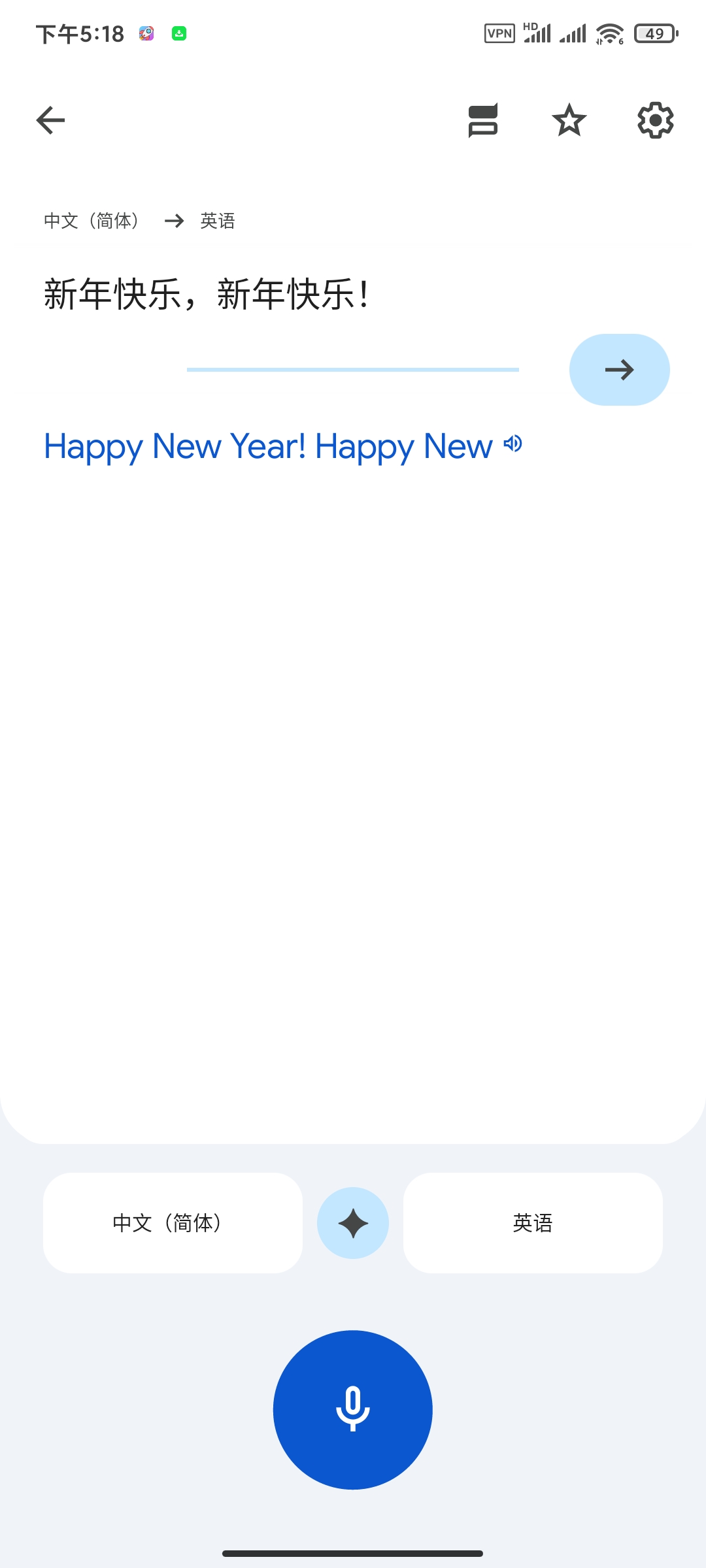Go back using the top arrow
The image size is (706, 1568).
point(50,120)
